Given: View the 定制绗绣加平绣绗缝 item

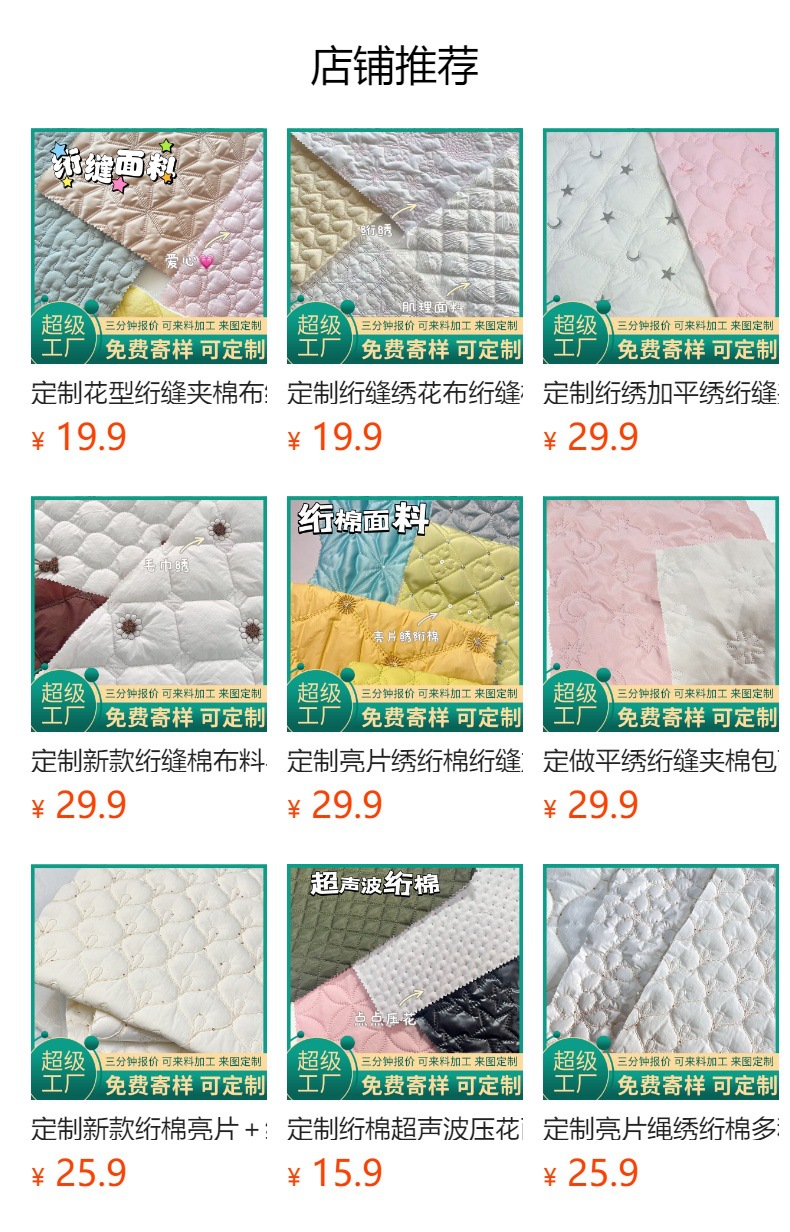Looking at the screenshot, I should [661, 246].
